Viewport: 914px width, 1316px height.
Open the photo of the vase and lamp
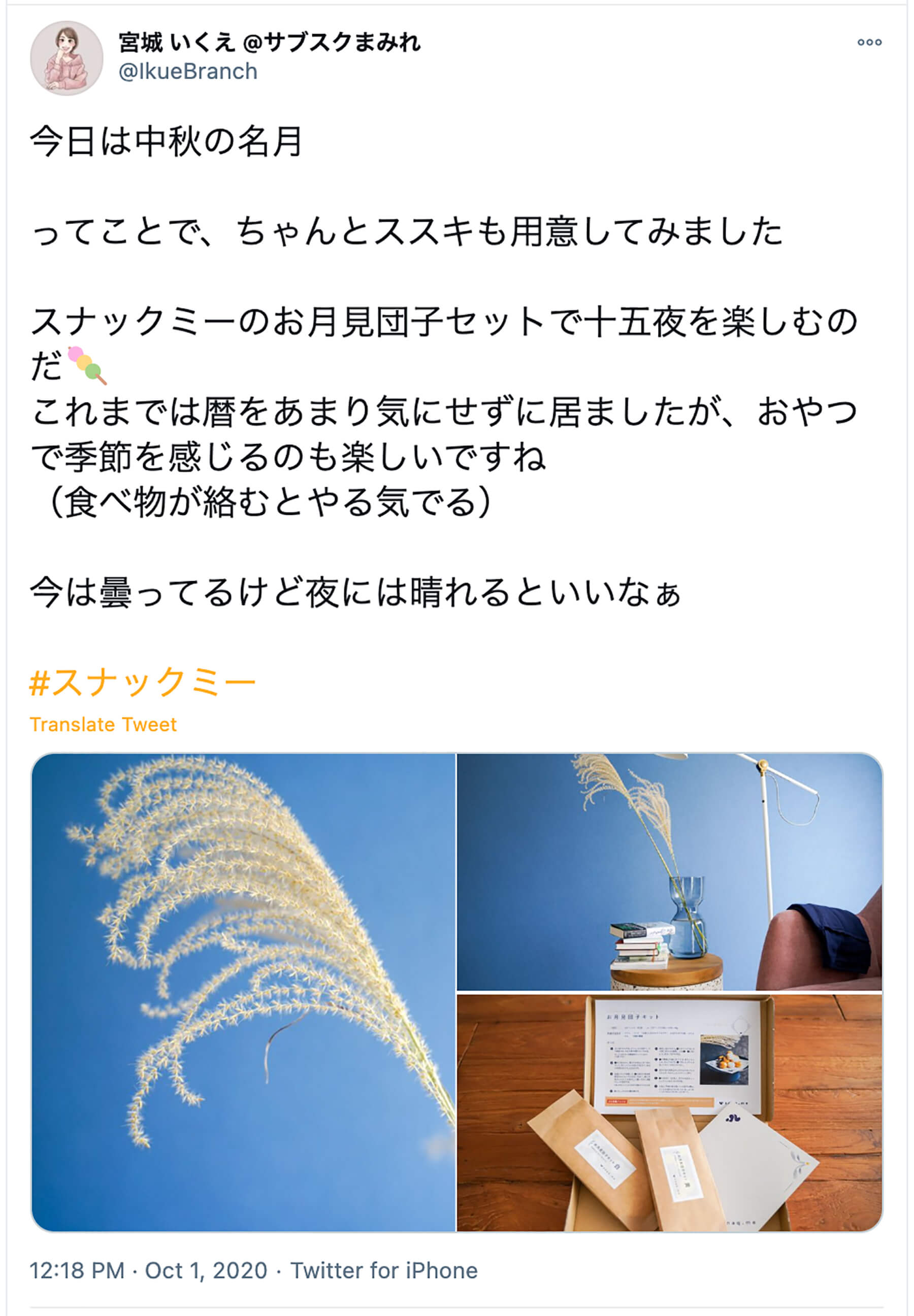point(669,872)
